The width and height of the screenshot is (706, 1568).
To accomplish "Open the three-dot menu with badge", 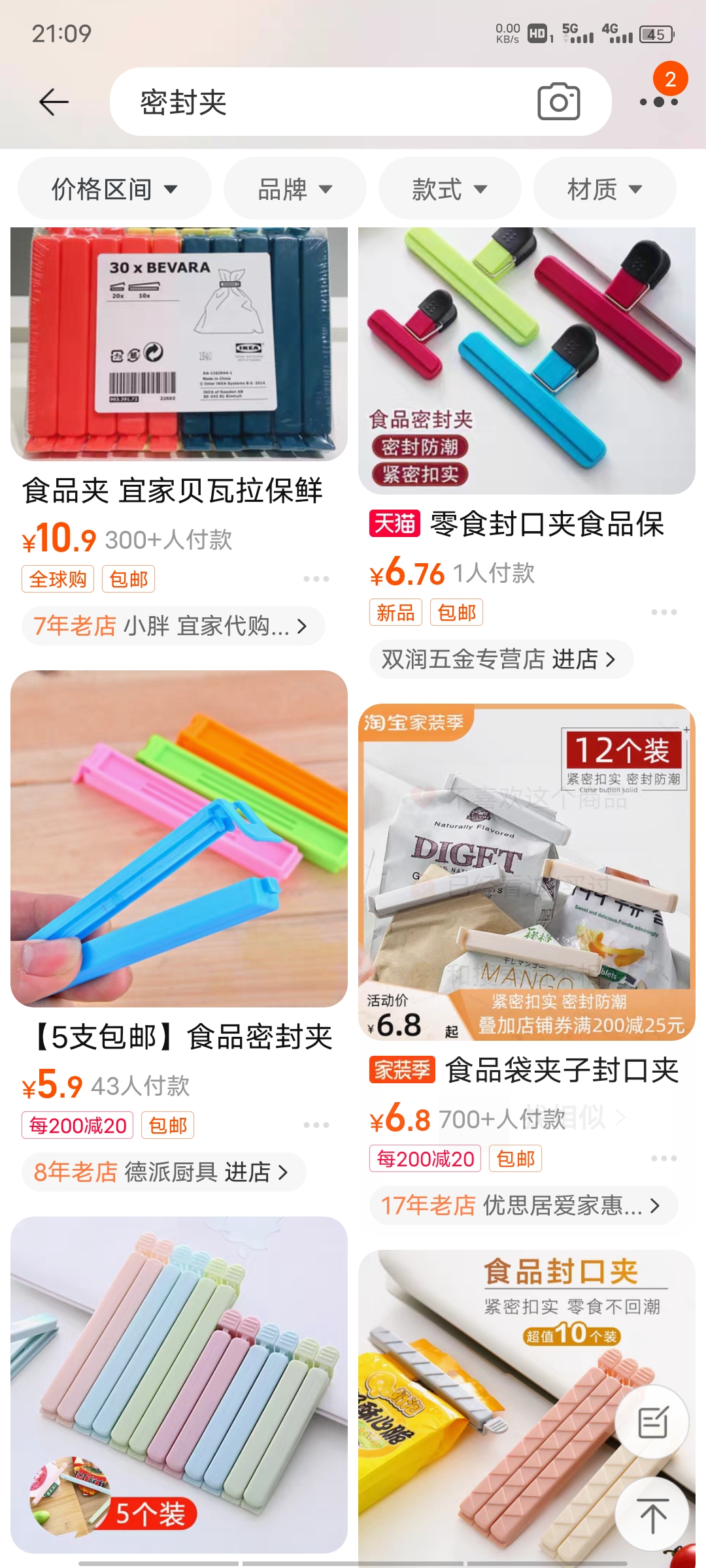I will [x=658, y=102].
